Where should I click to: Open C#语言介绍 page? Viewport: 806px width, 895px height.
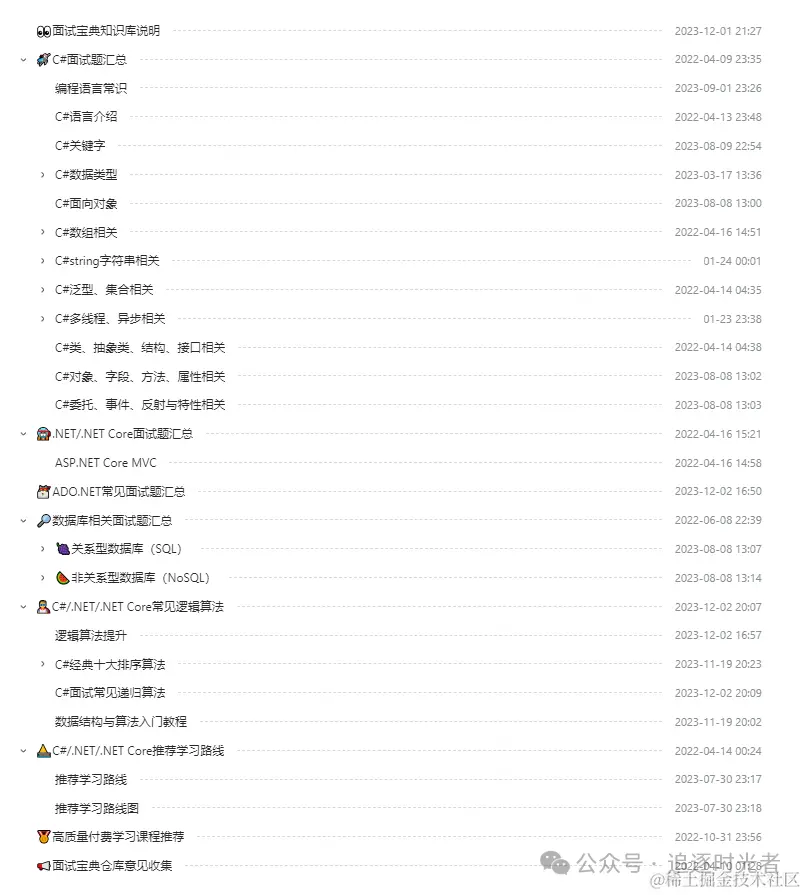pos(86,117)
